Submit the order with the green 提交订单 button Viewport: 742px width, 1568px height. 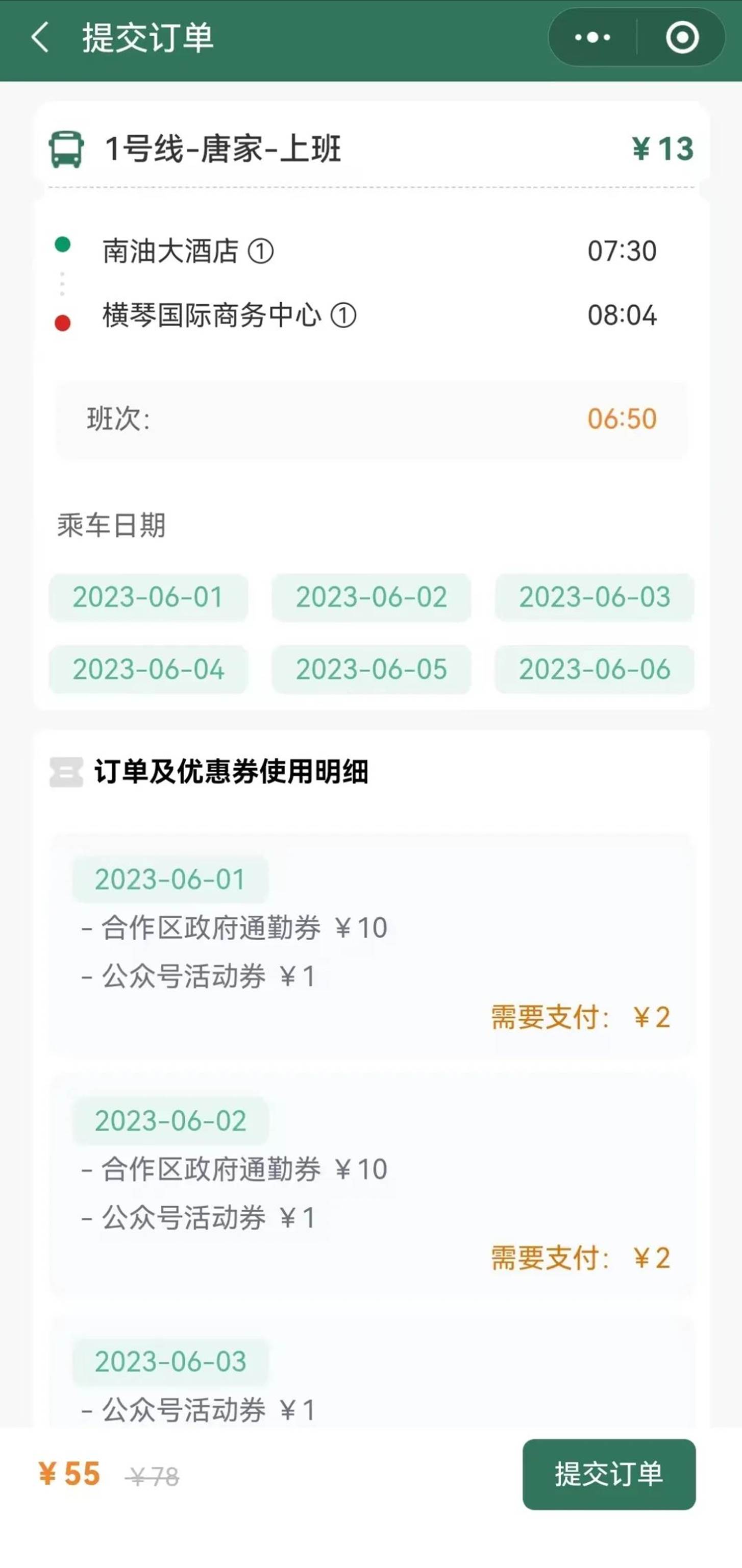[609, 1474]
